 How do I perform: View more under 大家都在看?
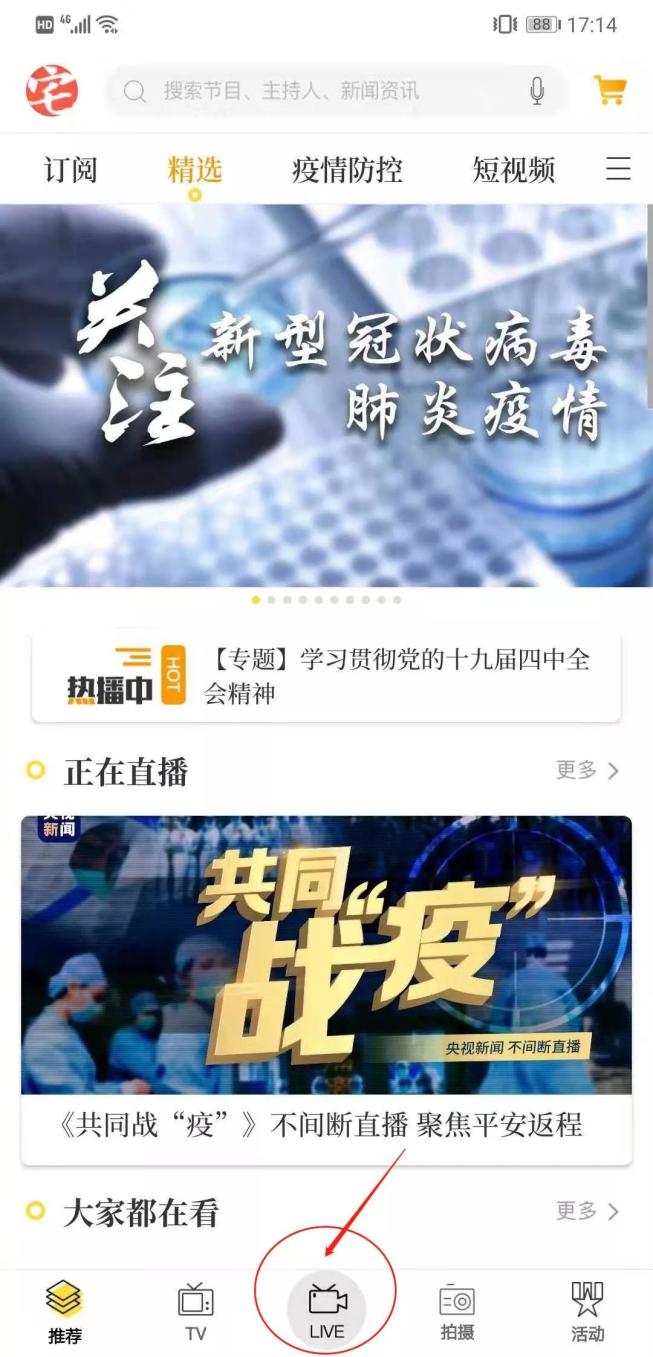[588, 1212]
